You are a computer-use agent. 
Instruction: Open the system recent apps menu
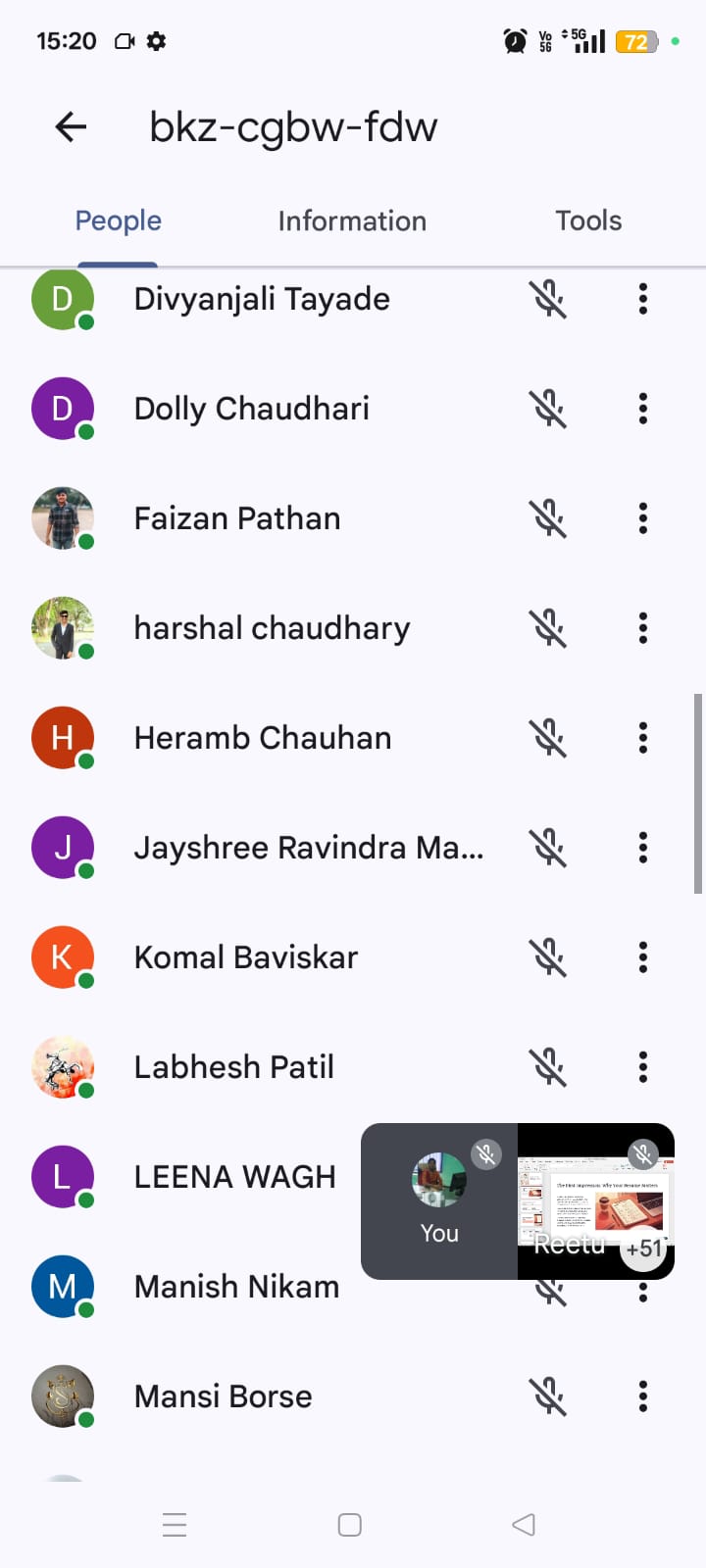click(175, 1525)
